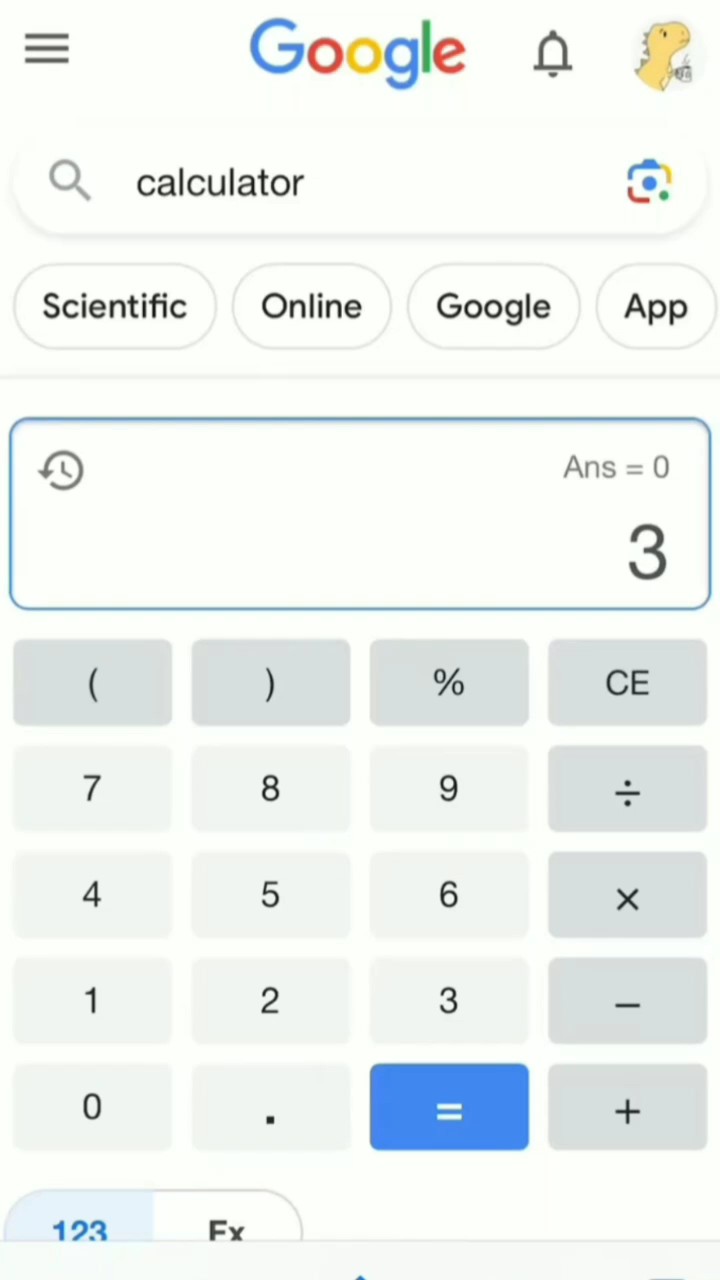Calculate with the equals button

coord(449,1108)
